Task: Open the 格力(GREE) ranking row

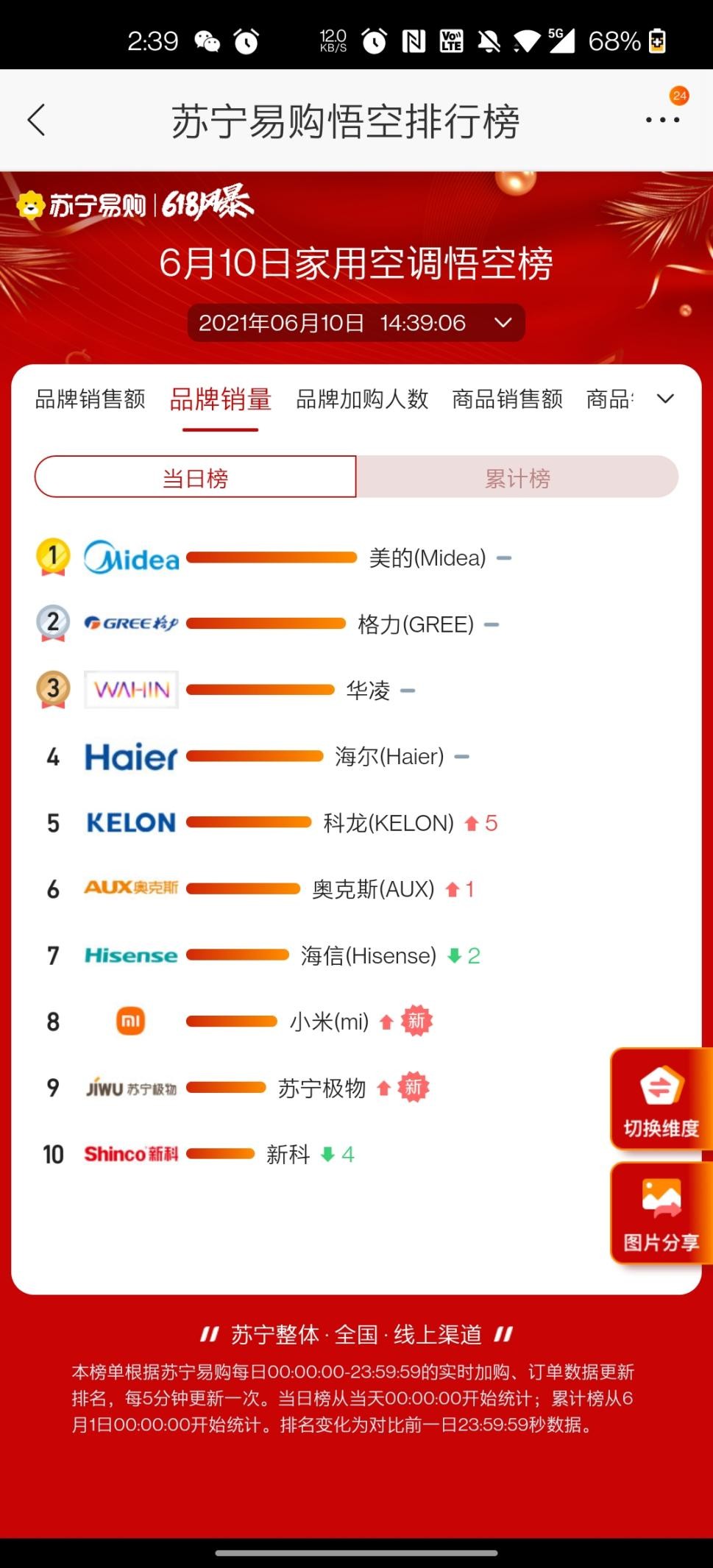Action: click(x=356, y=624)
